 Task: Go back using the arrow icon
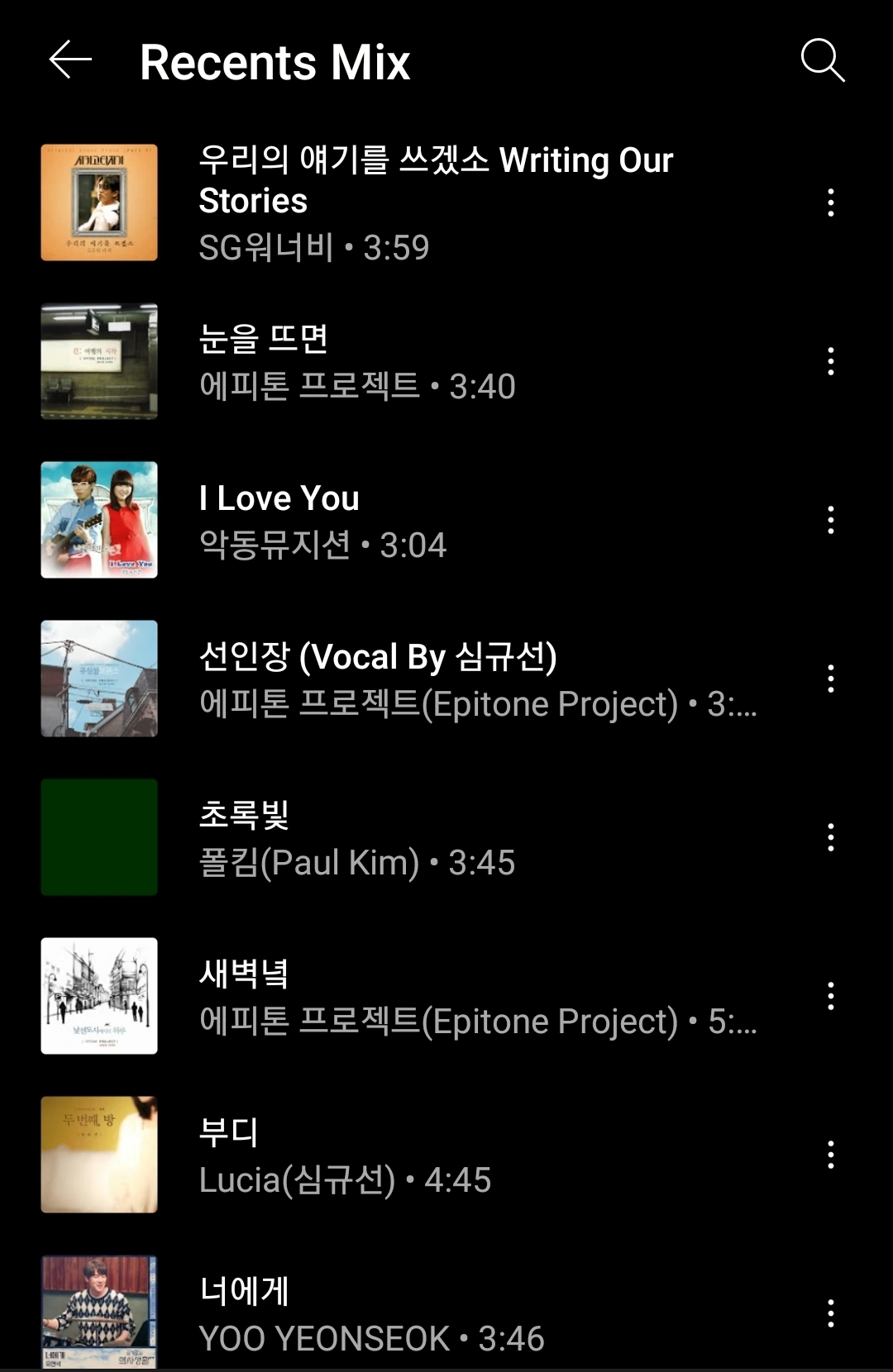70,61
